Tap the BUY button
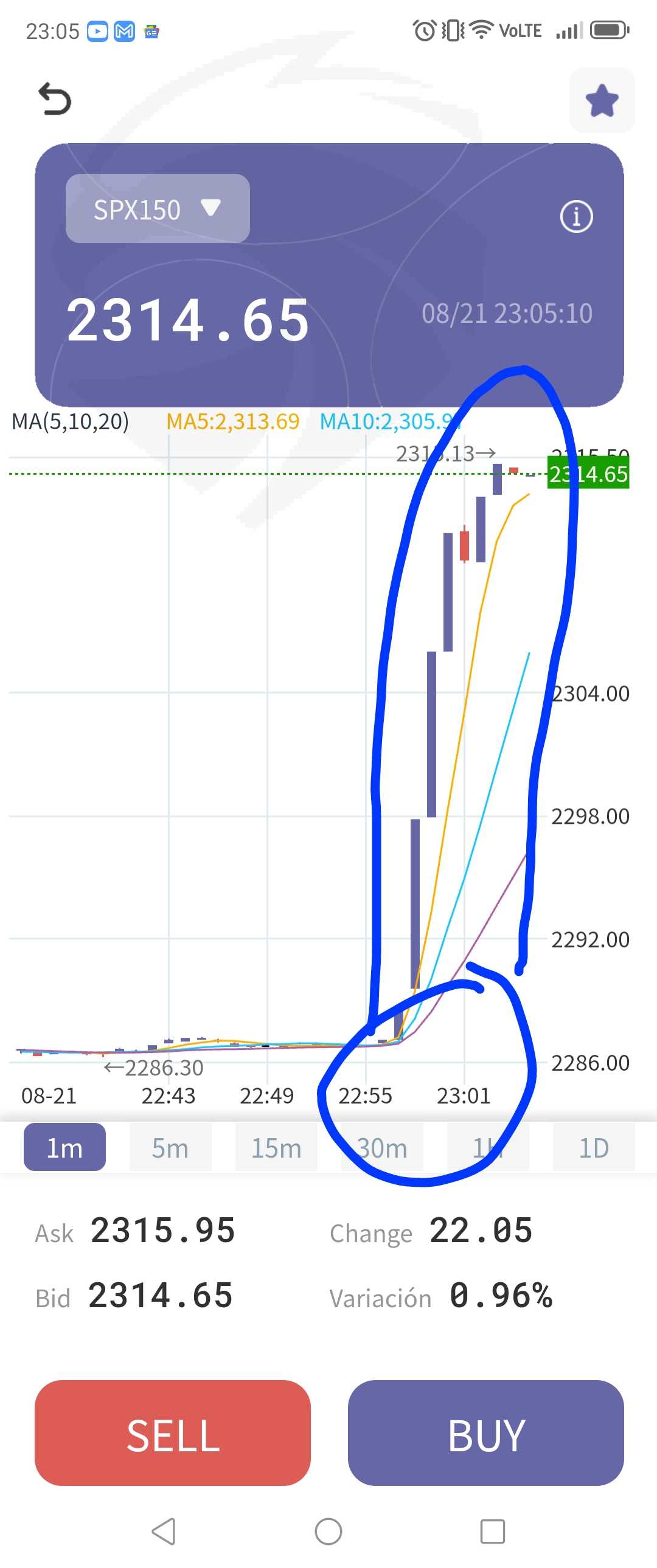 pyautogui.click(x=485, y=1435)
